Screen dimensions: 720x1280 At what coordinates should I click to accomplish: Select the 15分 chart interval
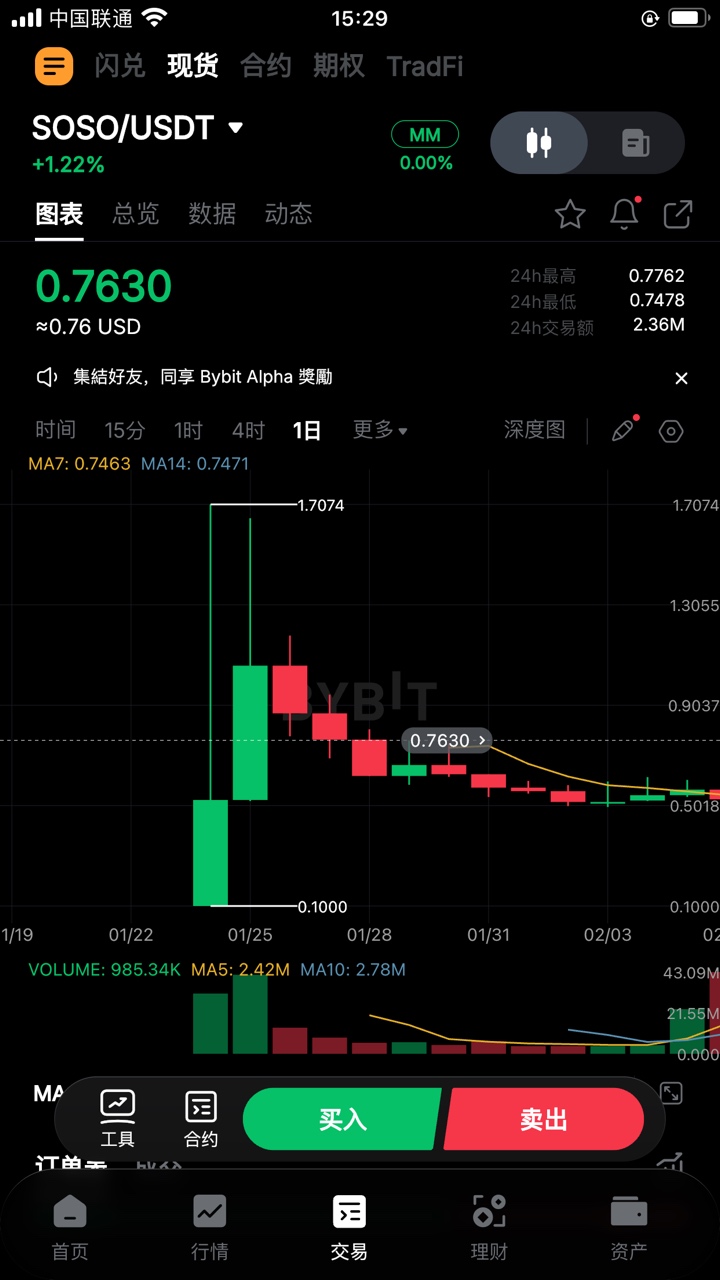pyautogui.click(x=124, y=431)
